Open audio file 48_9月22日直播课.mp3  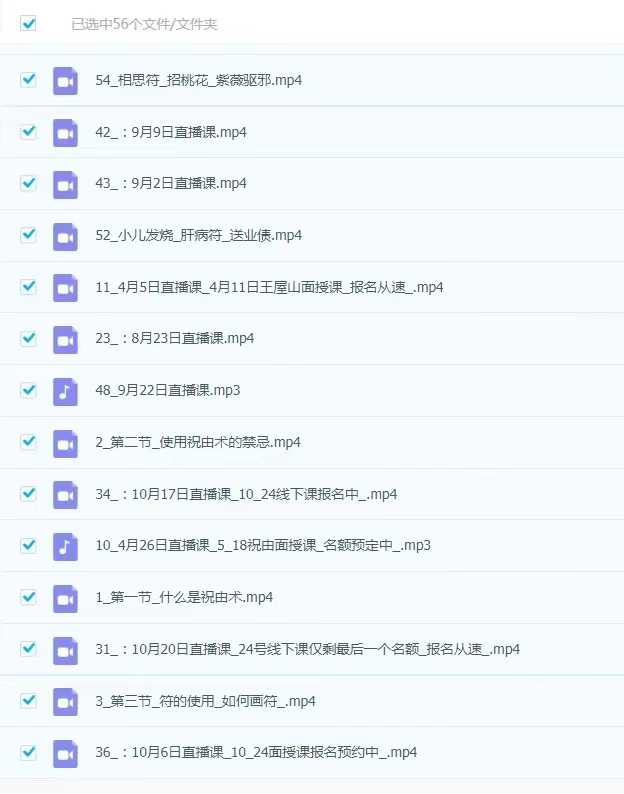pos(167,390)
